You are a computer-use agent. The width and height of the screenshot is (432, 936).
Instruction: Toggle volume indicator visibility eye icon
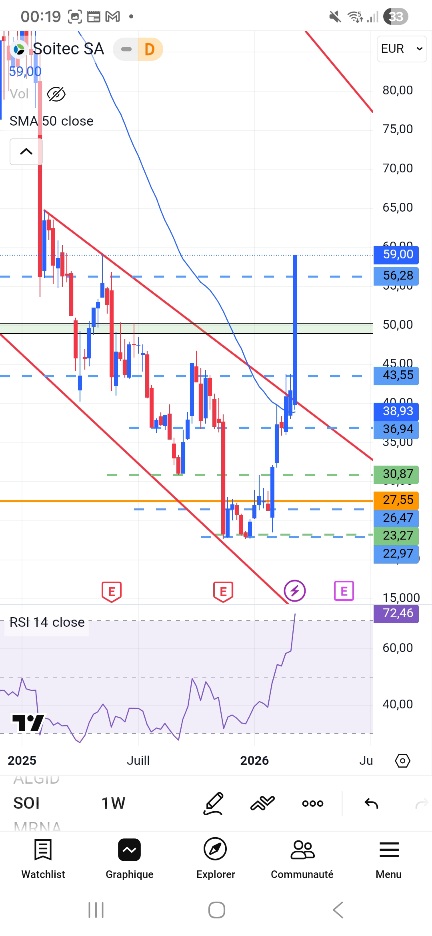pos(55,94)
